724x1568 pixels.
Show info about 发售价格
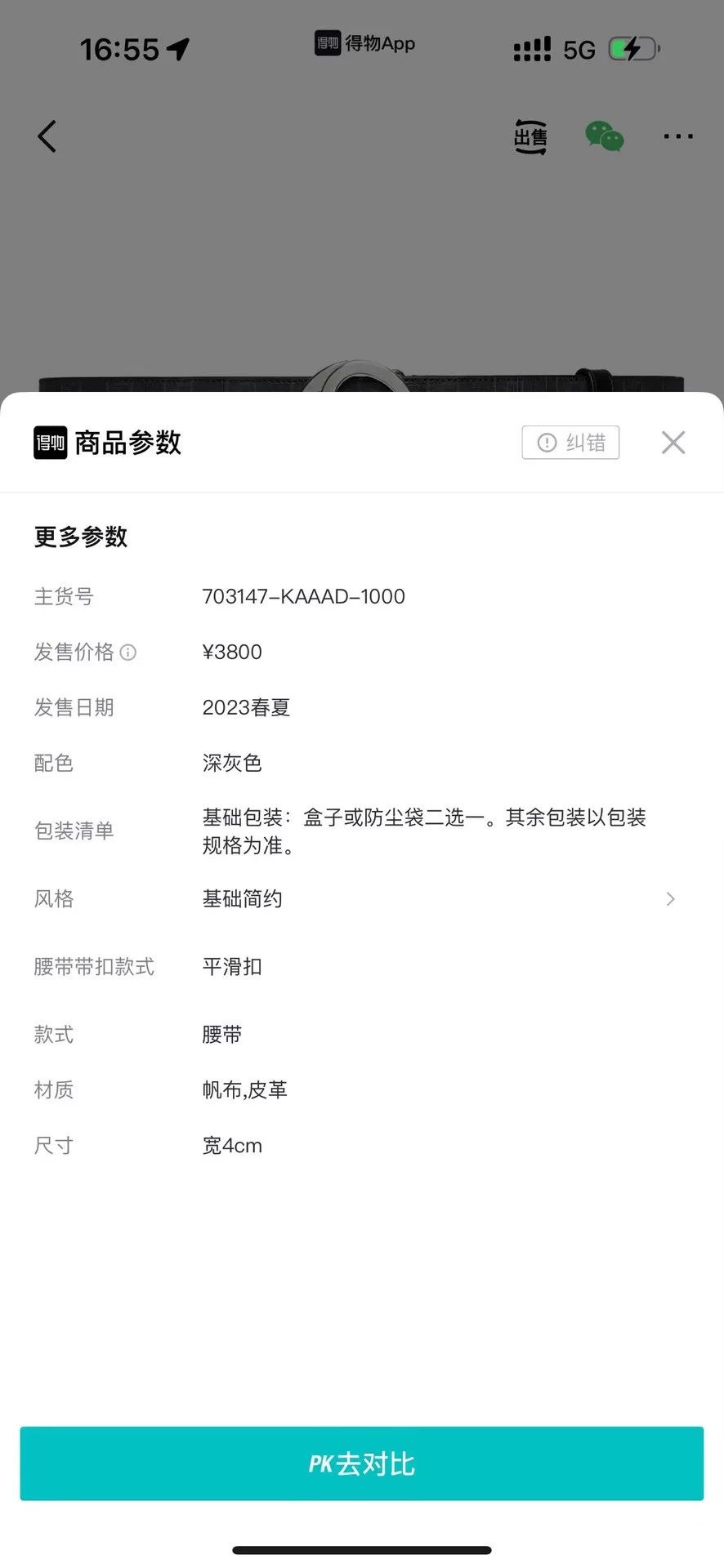[x=128, y=653]
